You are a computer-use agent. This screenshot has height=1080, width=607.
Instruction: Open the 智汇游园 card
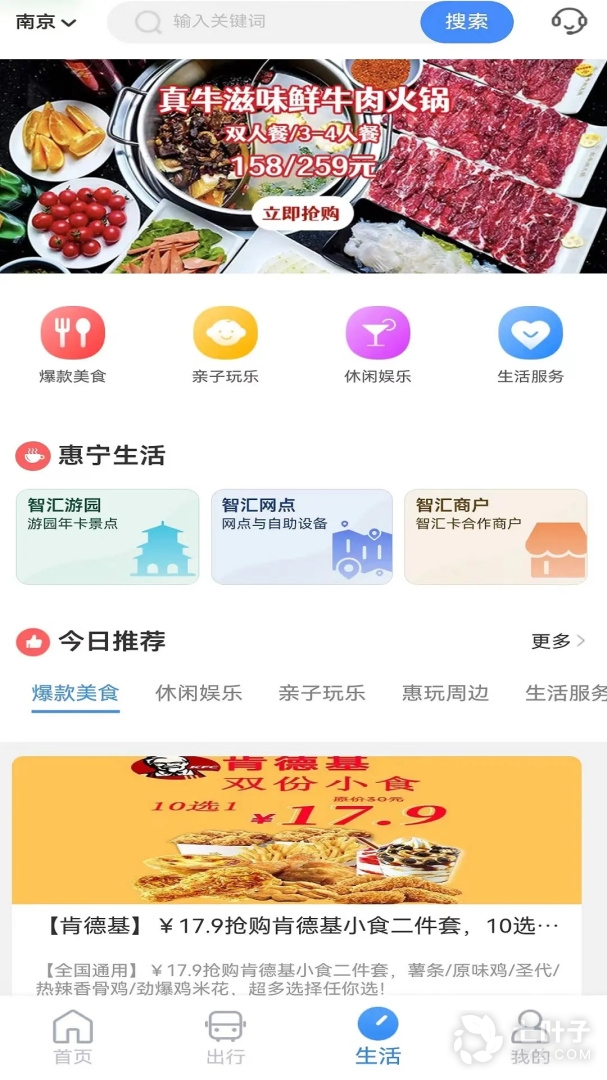[107, 536]
